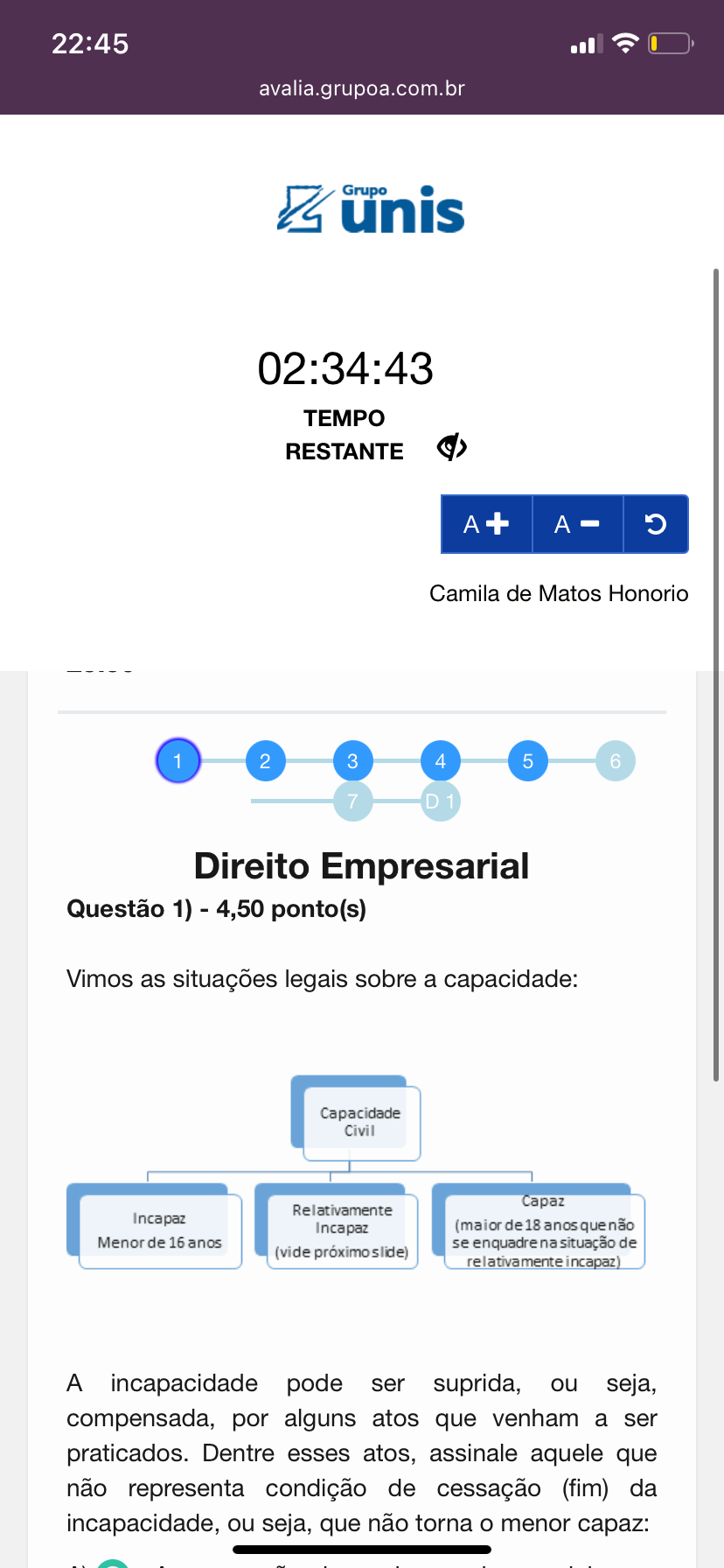This screenshot has width=724, height=1568.
Task: Navigate to question 4
Action: pyautogui.click(x=440, y=761)
